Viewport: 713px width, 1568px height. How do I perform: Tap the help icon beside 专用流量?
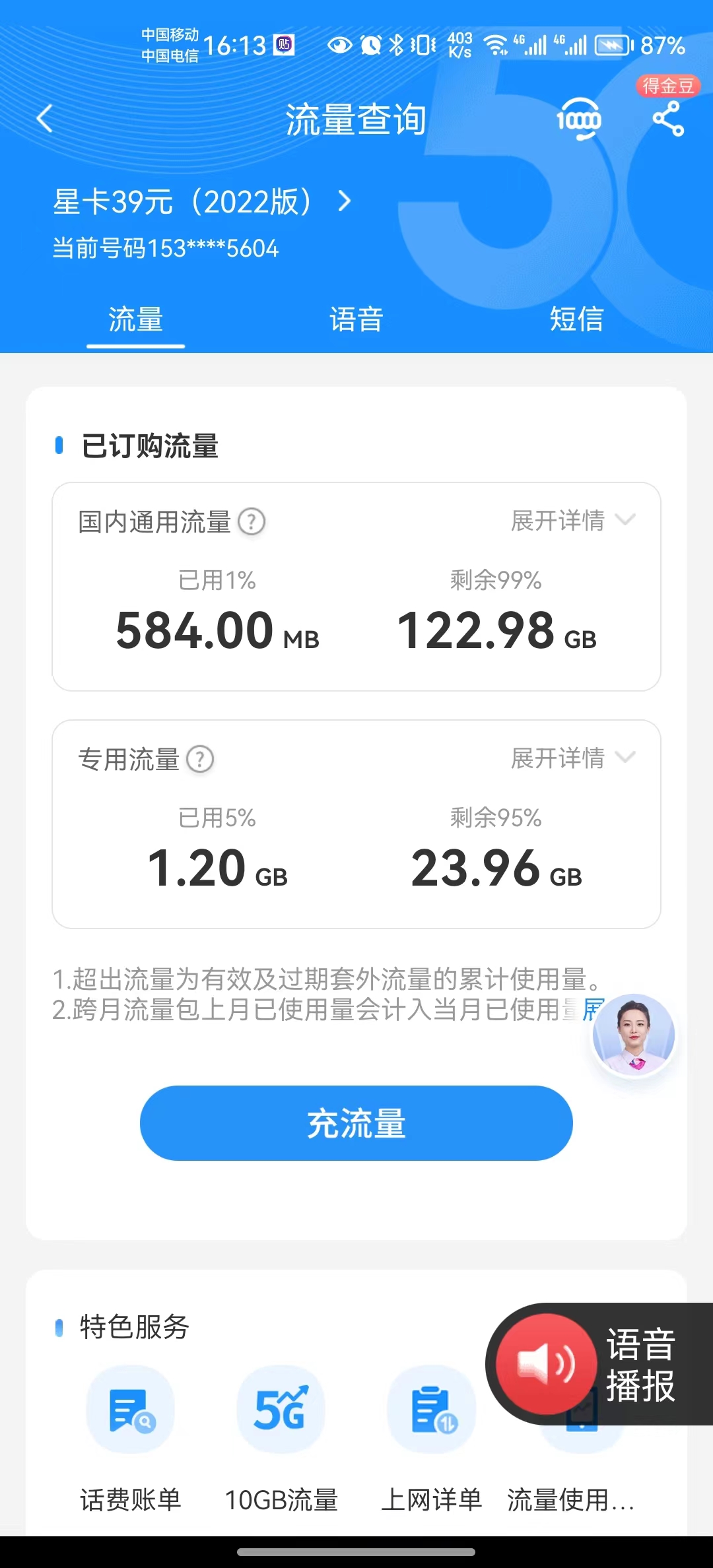202,760
